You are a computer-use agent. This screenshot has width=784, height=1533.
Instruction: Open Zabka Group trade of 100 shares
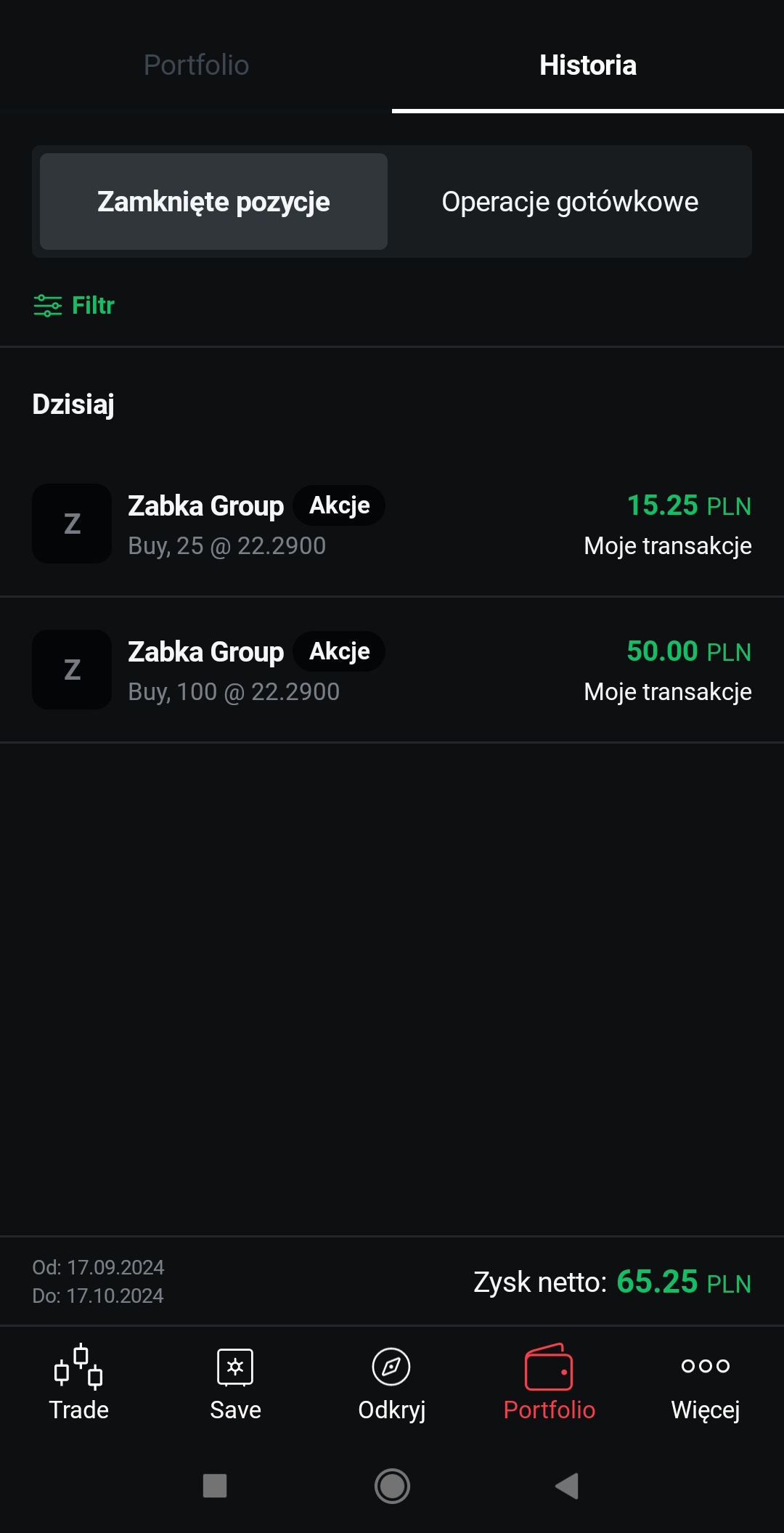[392, 670]
